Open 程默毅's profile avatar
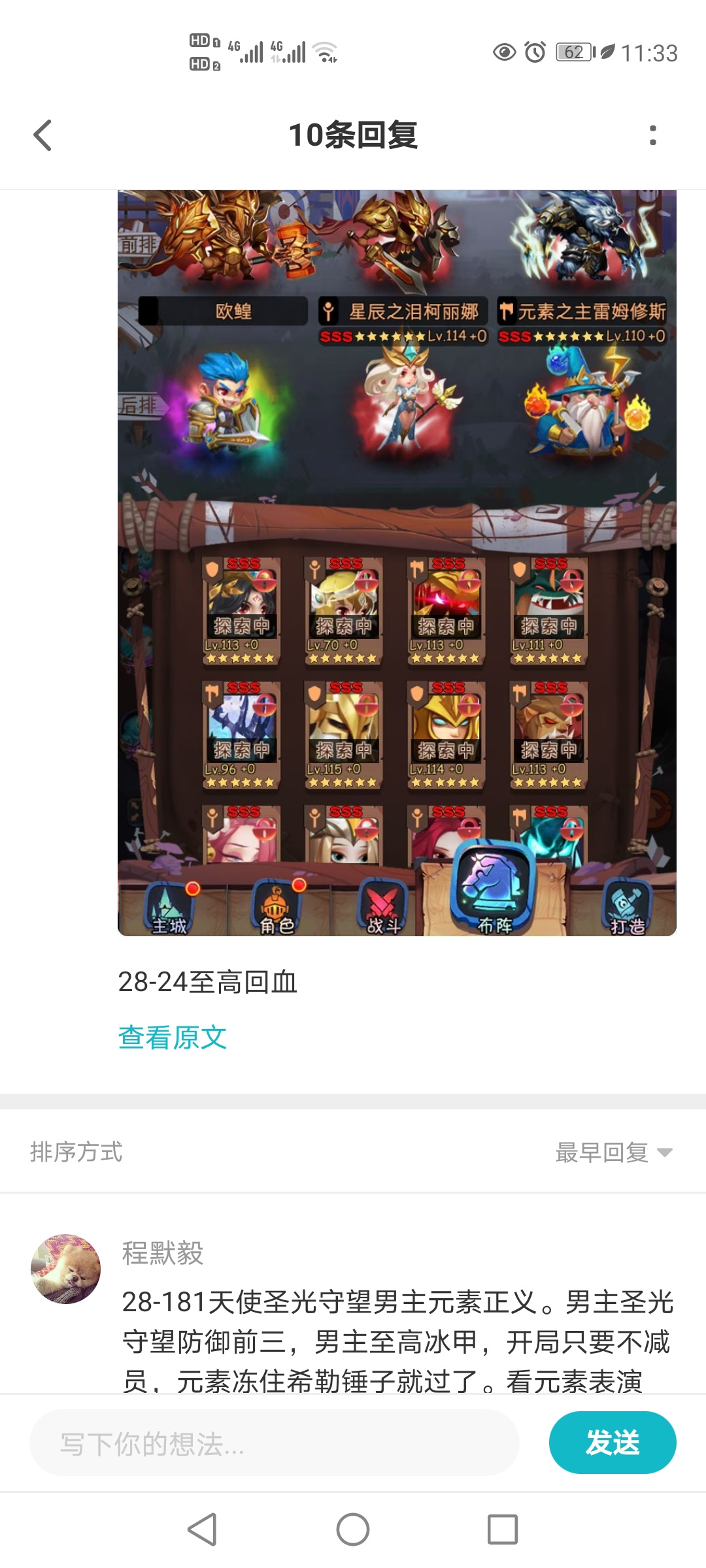 coord(65,1269)
